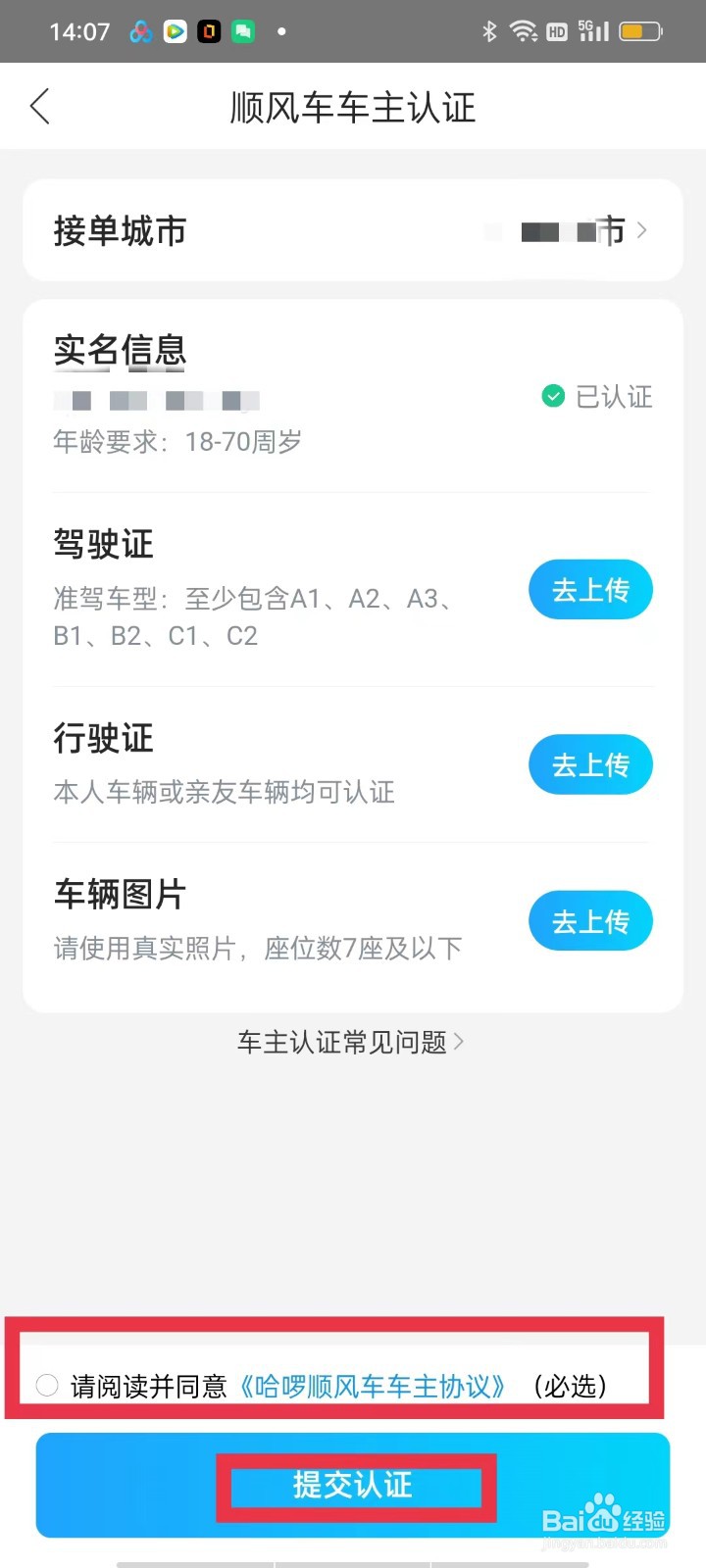Tap 去上传 for 行驶证
This screenshot has height=1568, width=706.
coord(590,764)
